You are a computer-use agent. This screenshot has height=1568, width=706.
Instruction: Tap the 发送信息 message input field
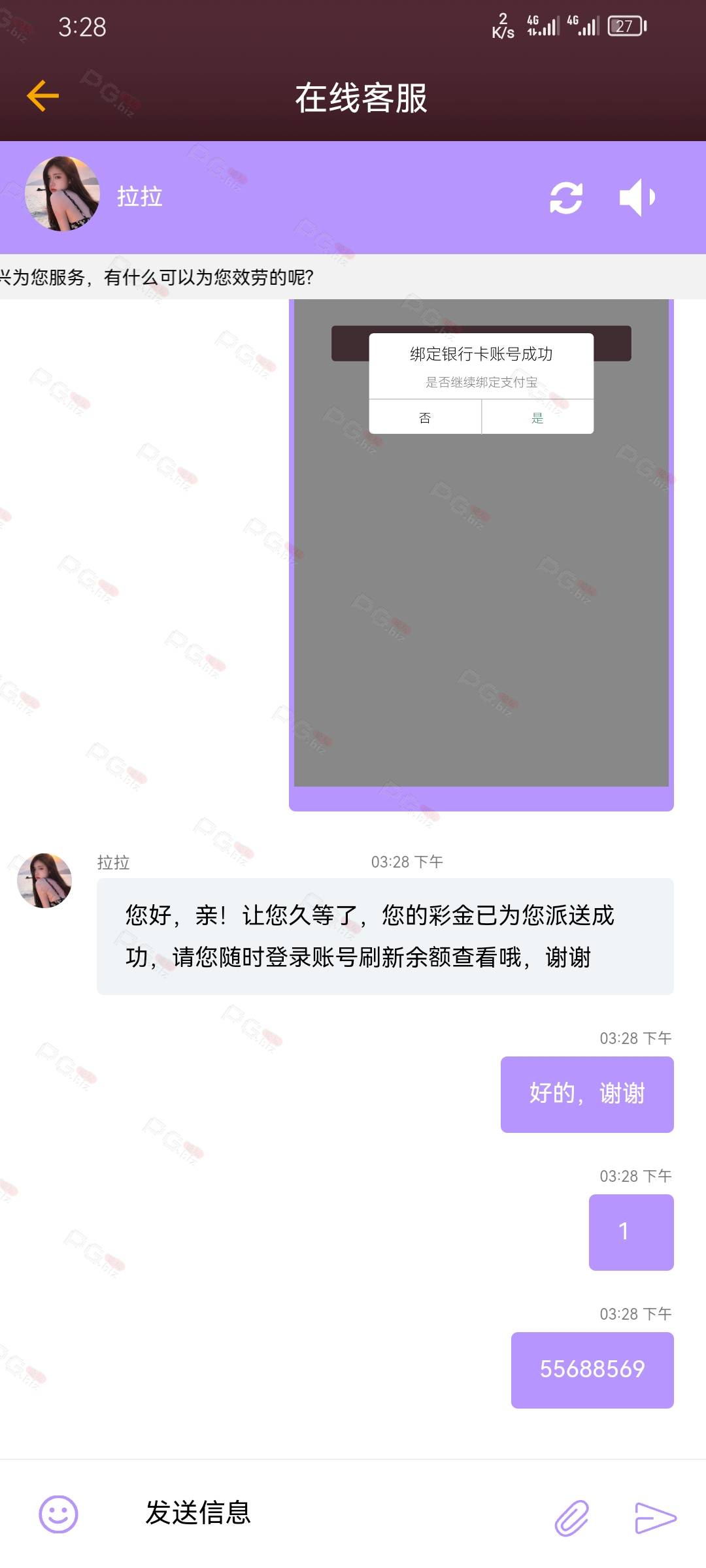point(327,1513)
